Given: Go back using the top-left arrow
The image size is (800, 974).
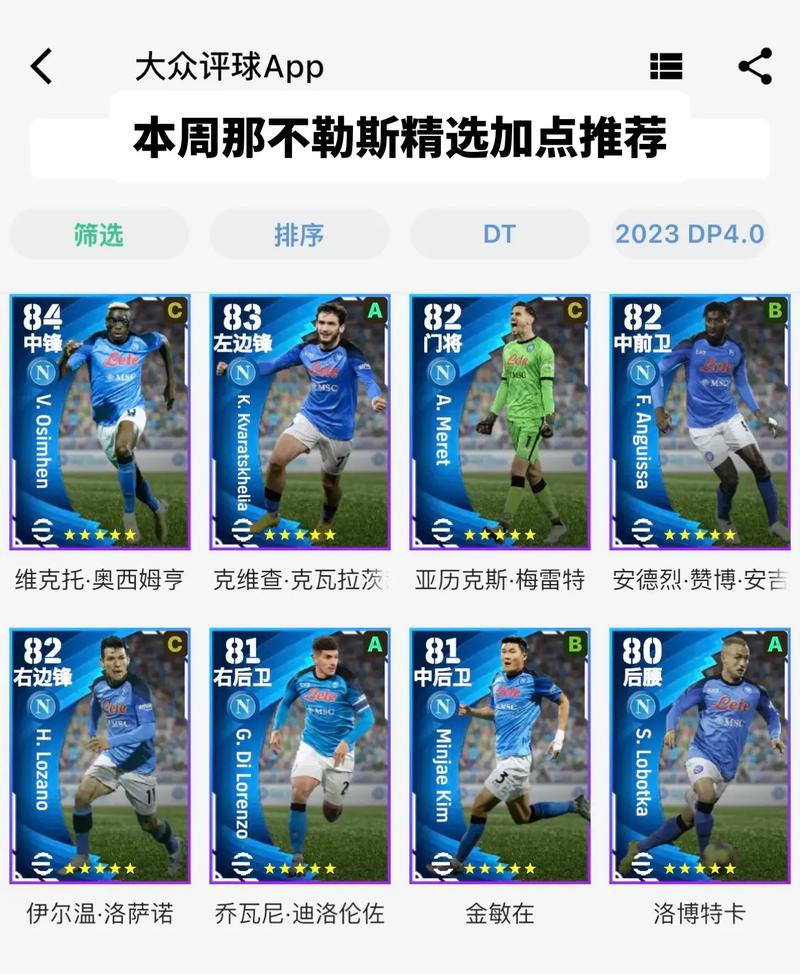Looking at the screenshot, I should tap(41, 67).
